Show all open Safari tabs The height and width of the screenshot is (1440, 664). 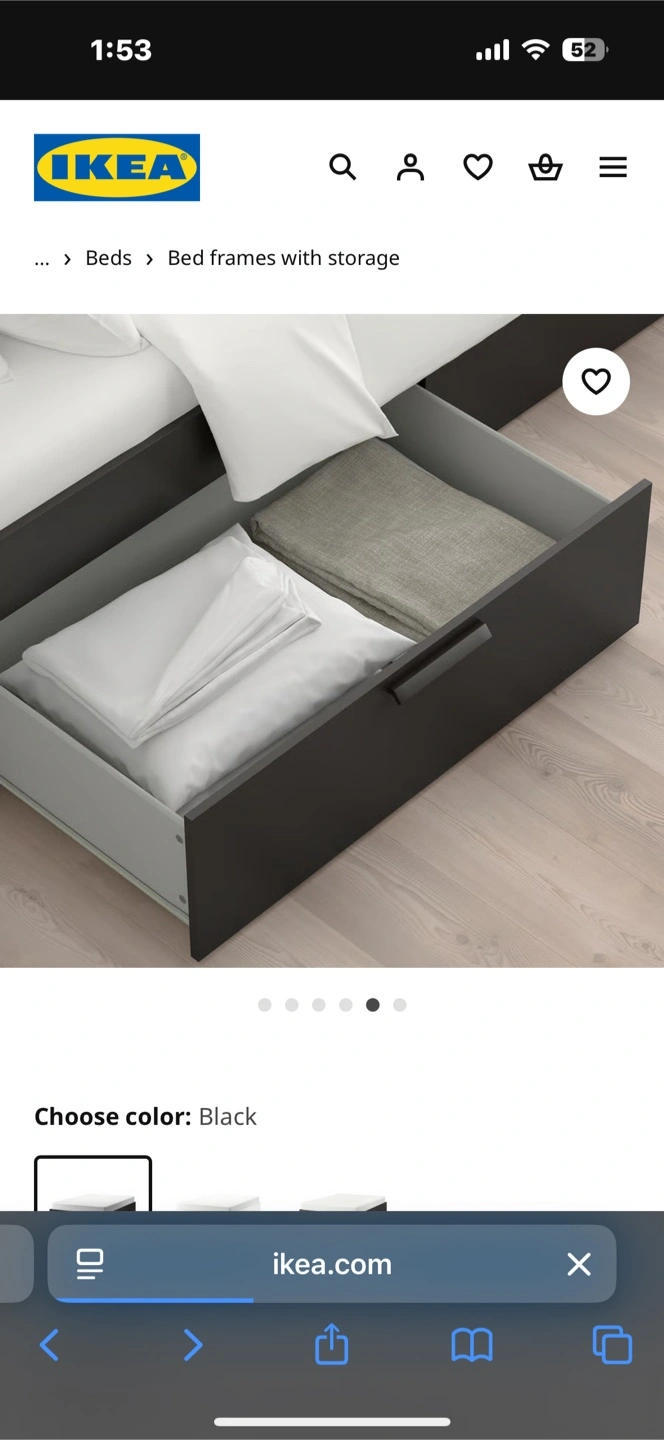pyautogui.click(x=612, y=1345)
